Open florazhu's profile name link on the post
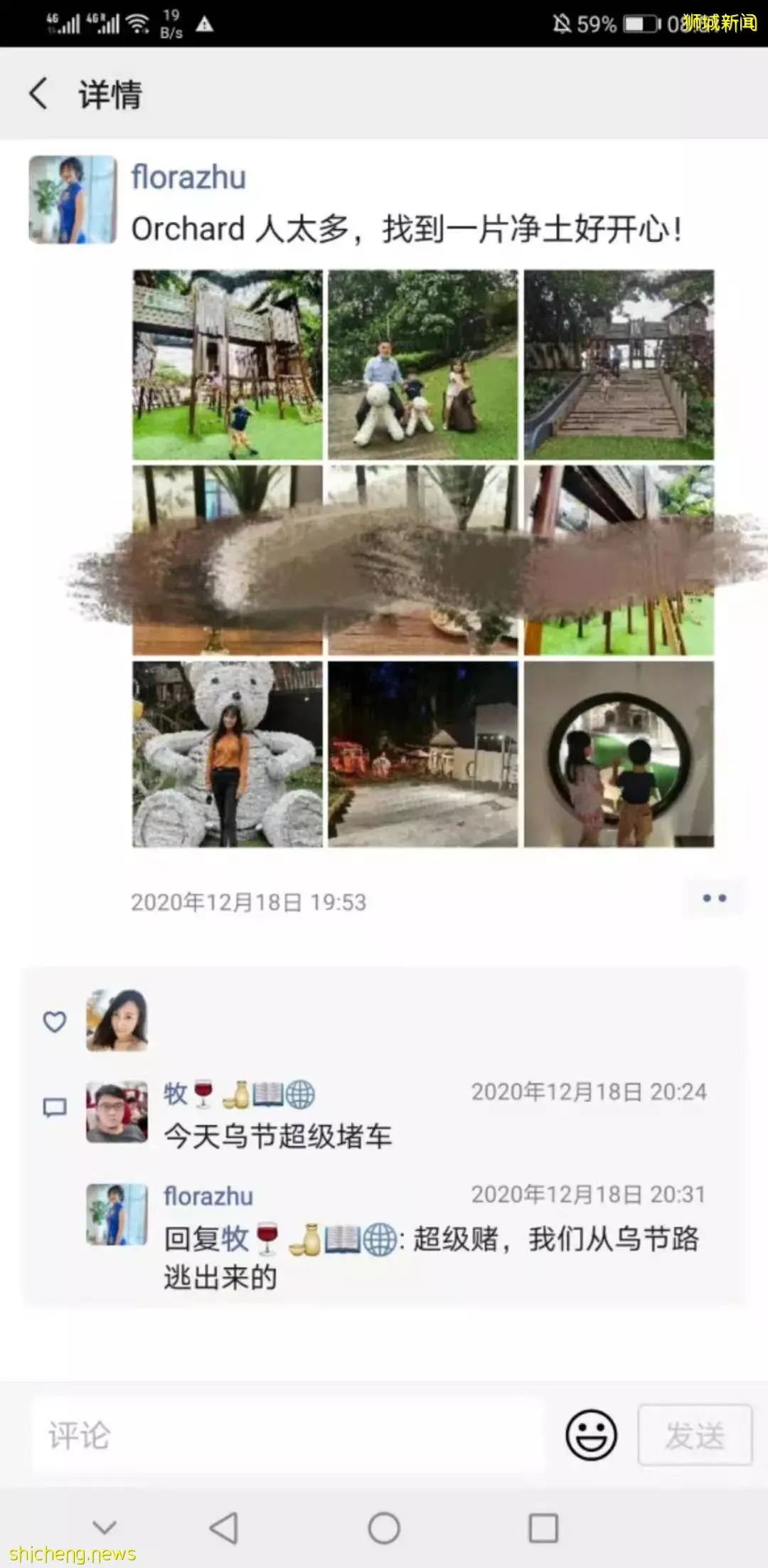 (188, 176)
